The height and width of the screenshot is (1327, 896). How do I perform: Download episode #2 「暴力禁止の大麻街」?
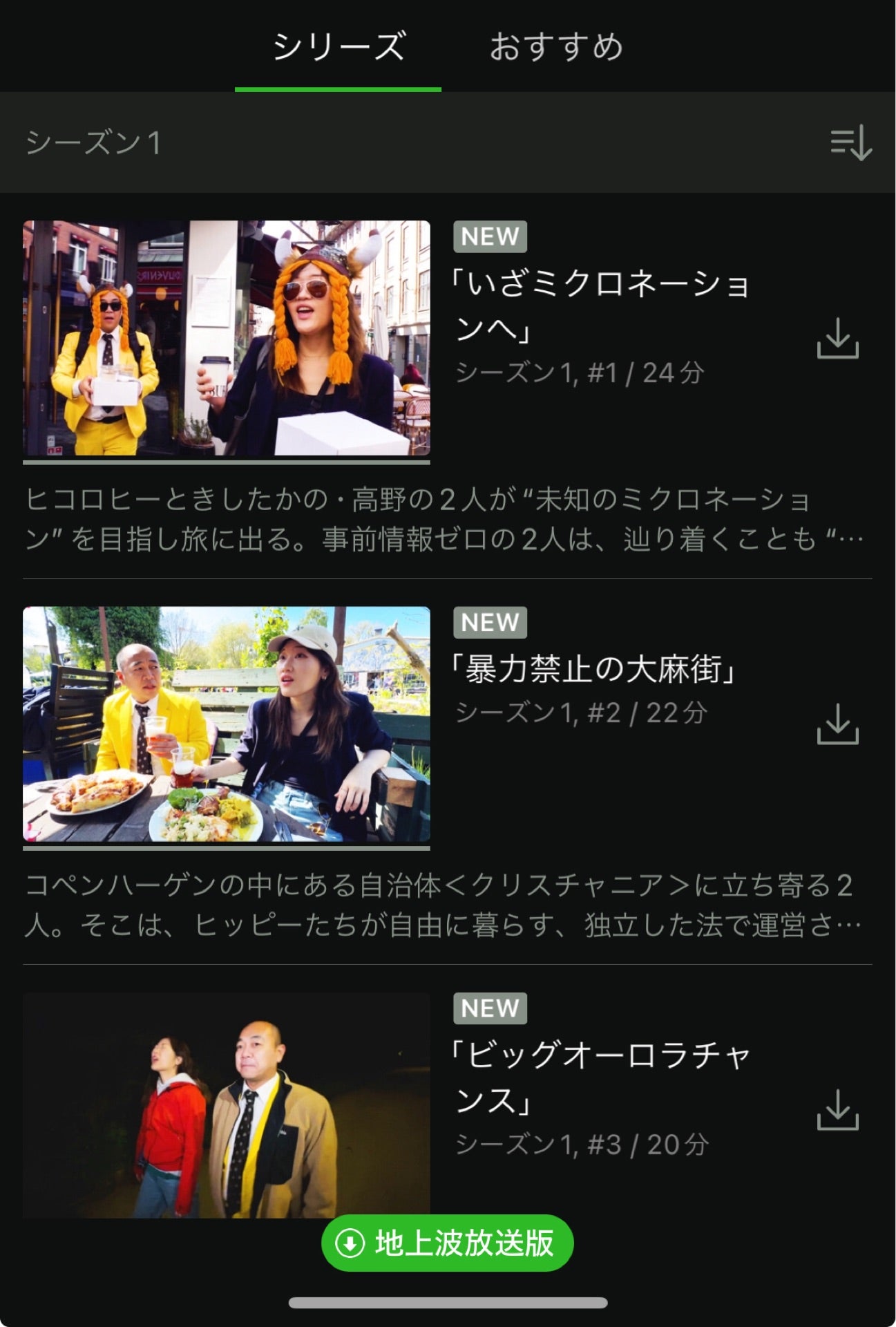click(x=837, y=724)
